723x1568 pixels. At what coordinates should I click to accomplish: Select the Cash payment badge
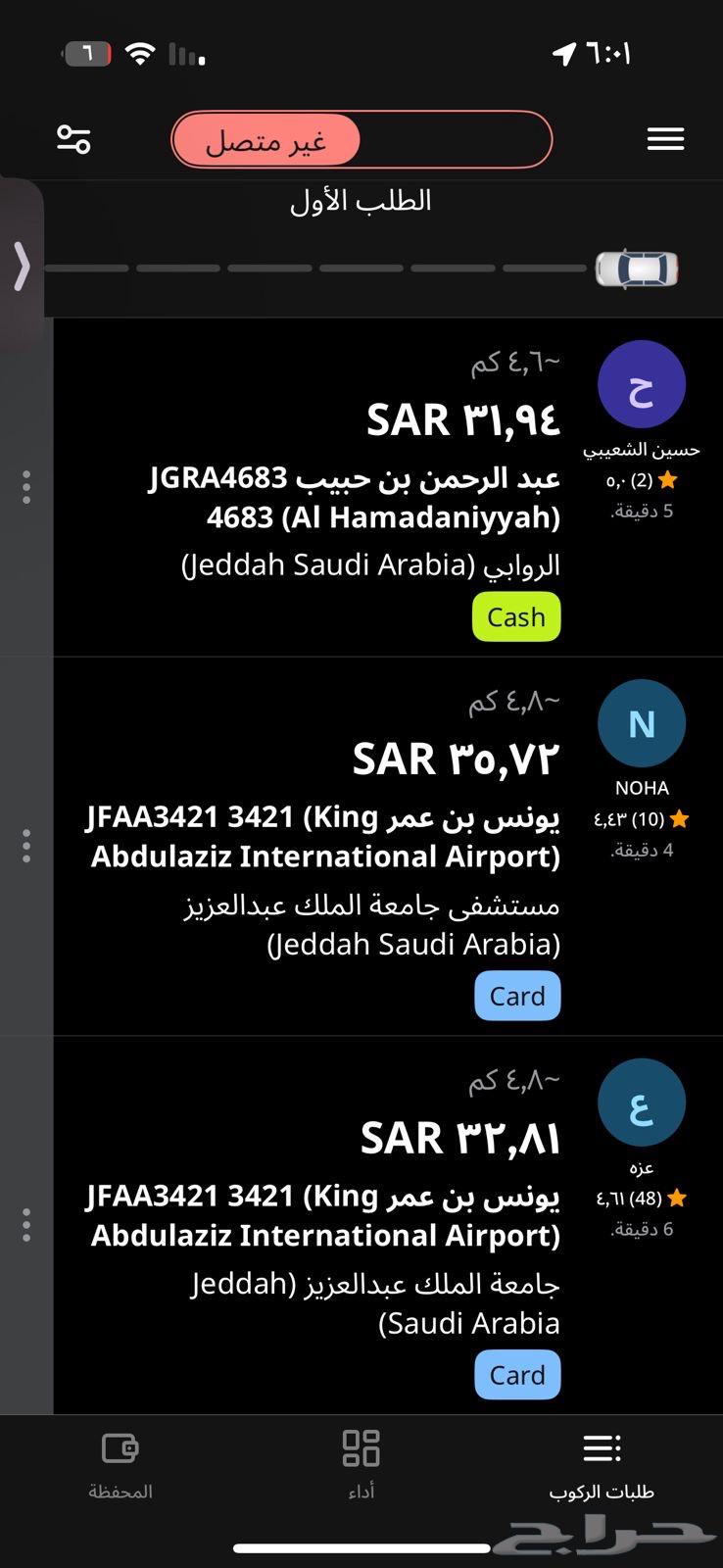(516, 616)
